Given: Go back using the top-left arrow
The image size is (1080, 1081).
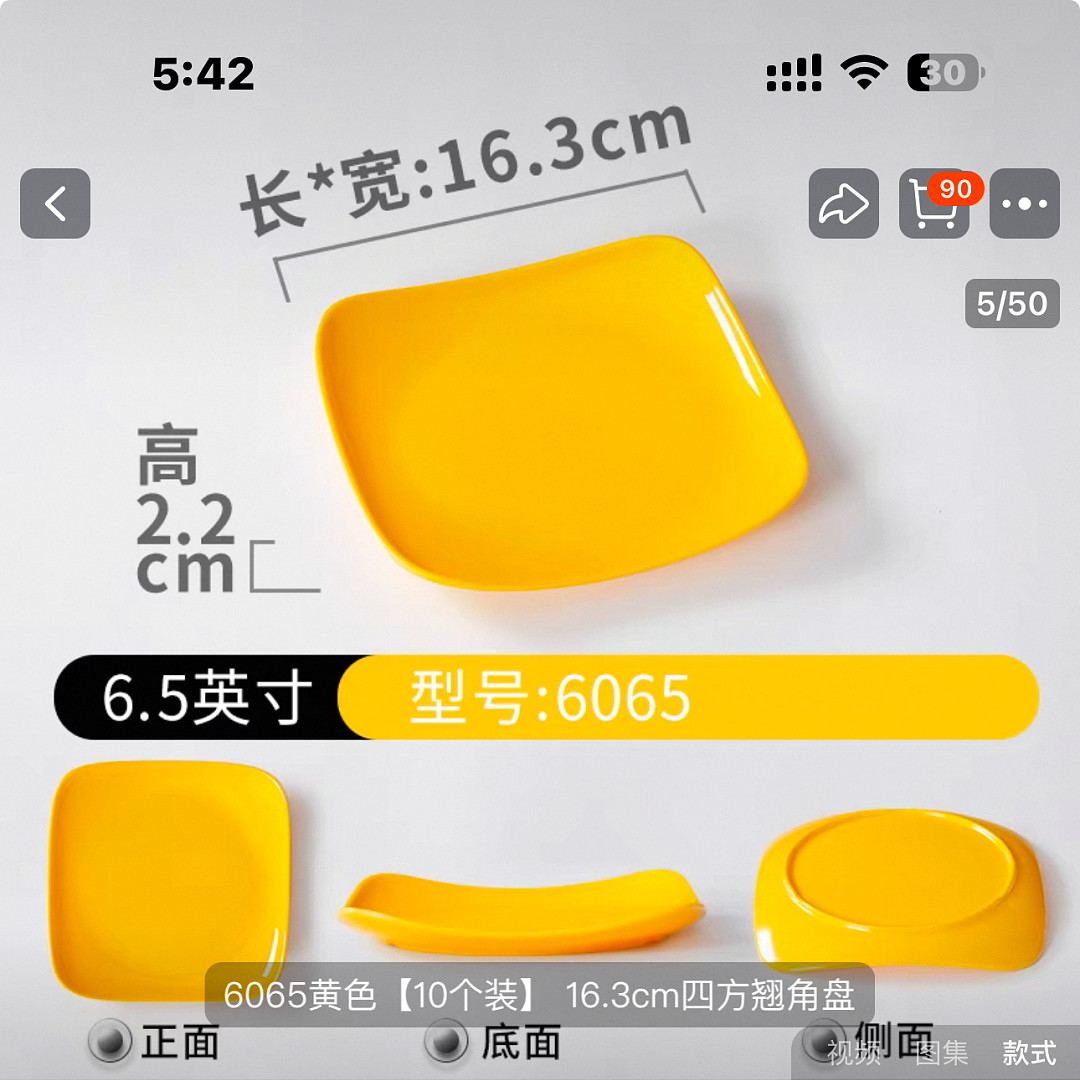Looking at the screenshot, I should point(55,204).
